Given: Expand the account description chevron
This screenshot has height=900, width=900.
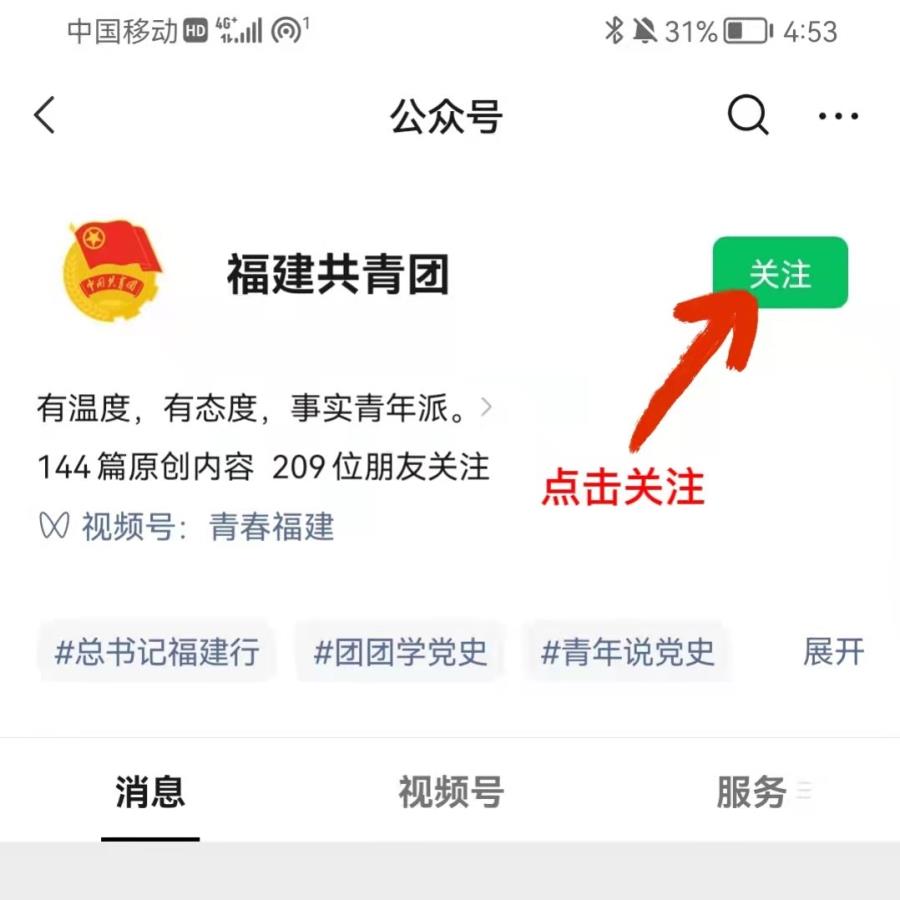Looking at the screenshot, I should (x=487, y=407).
